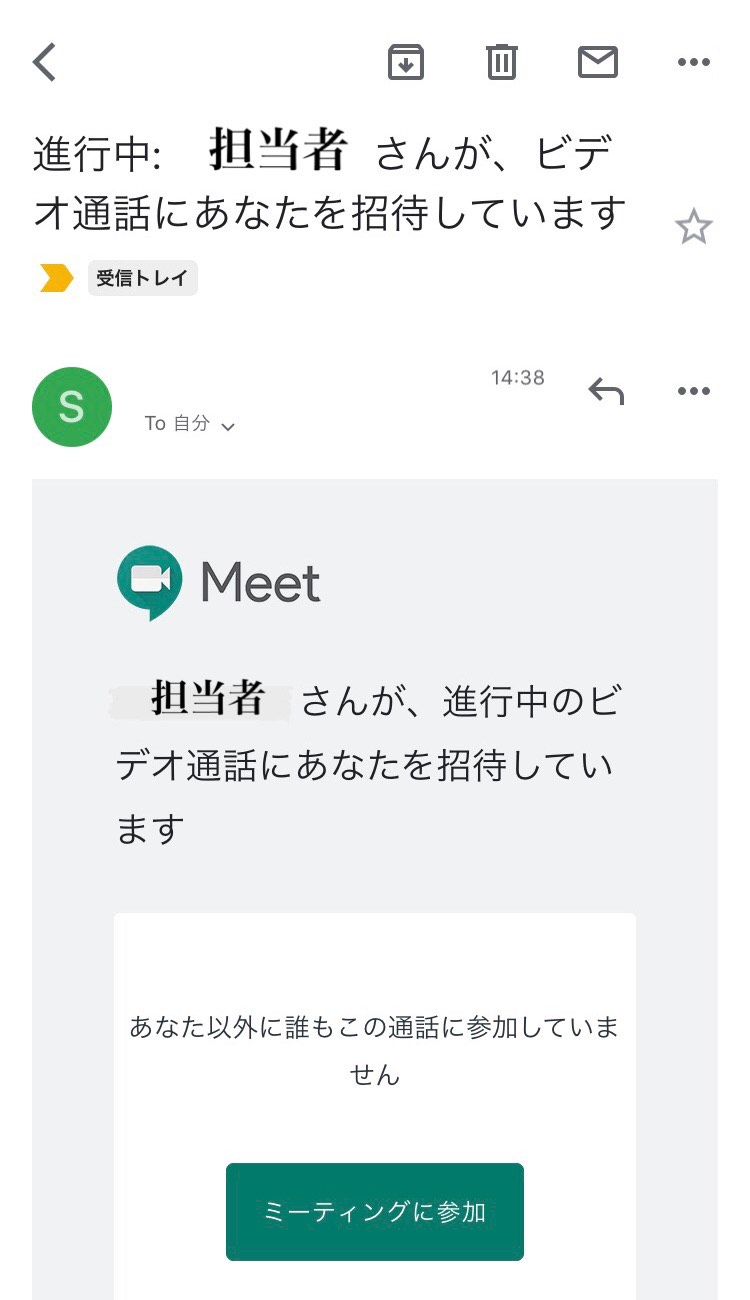Image resolution: width=750 pixels, height=1300 pixels.
Task: Archive this email
Action: pyautogui.click(x=406, y=62)
